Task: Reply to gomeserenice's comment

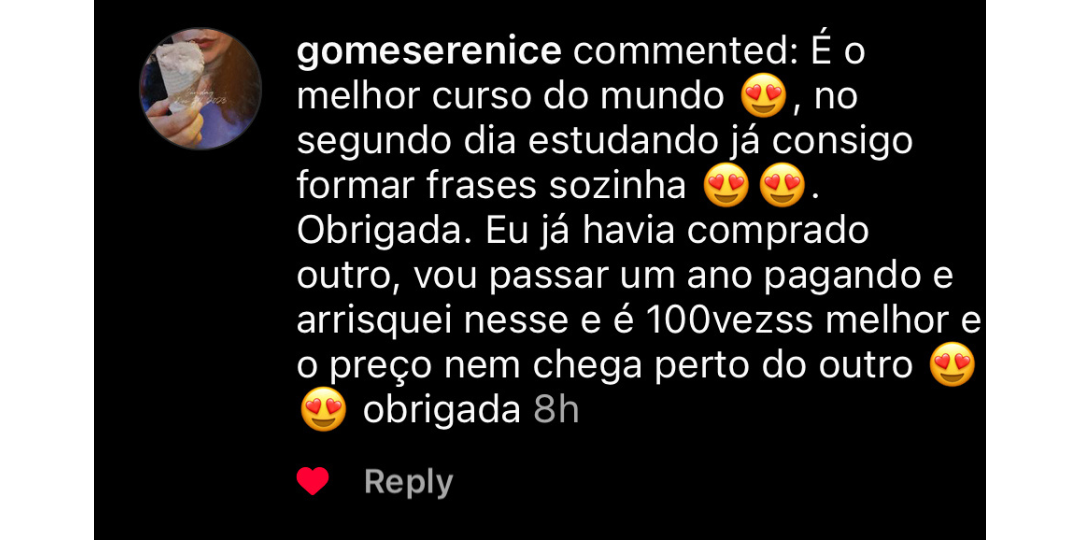Action: (x=408, y=482)
